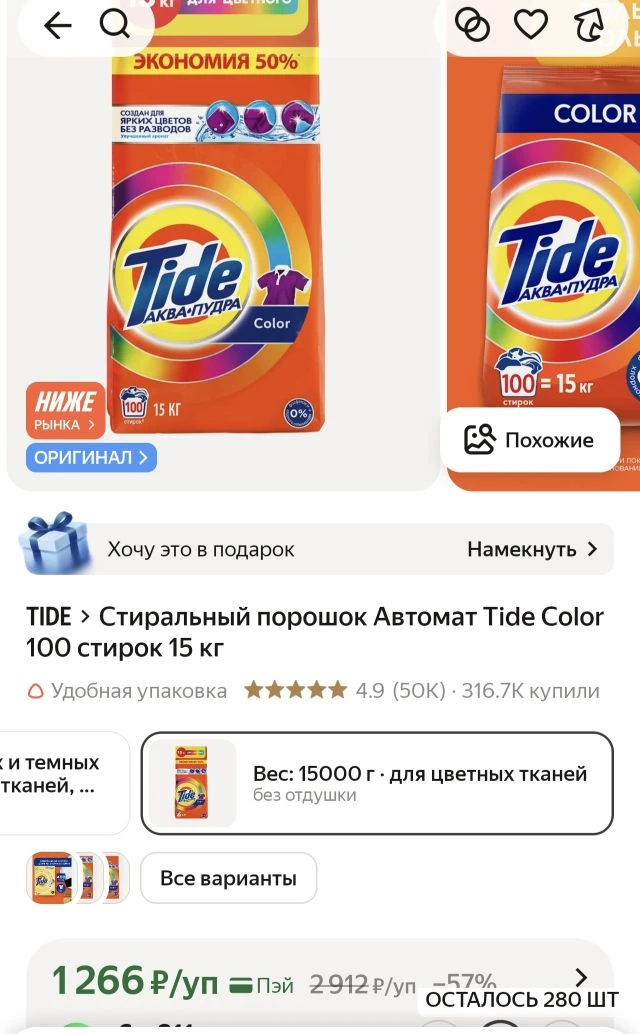Show all variants via 'Все варианты'
Screen dimensions: 640x1034
(228, 878)
